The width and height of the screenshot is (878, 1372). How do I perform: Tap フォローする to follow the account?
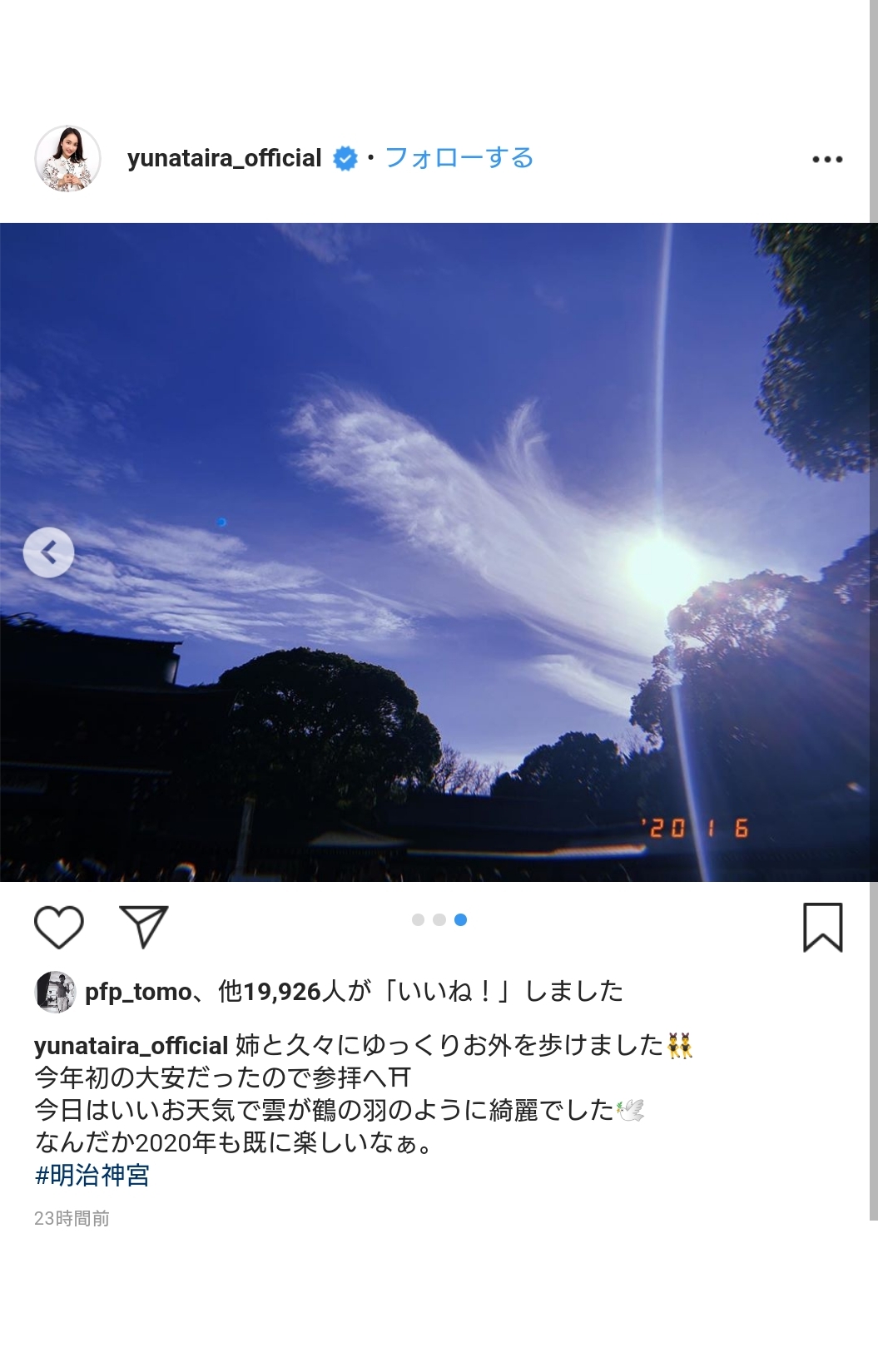click(459, 158)
